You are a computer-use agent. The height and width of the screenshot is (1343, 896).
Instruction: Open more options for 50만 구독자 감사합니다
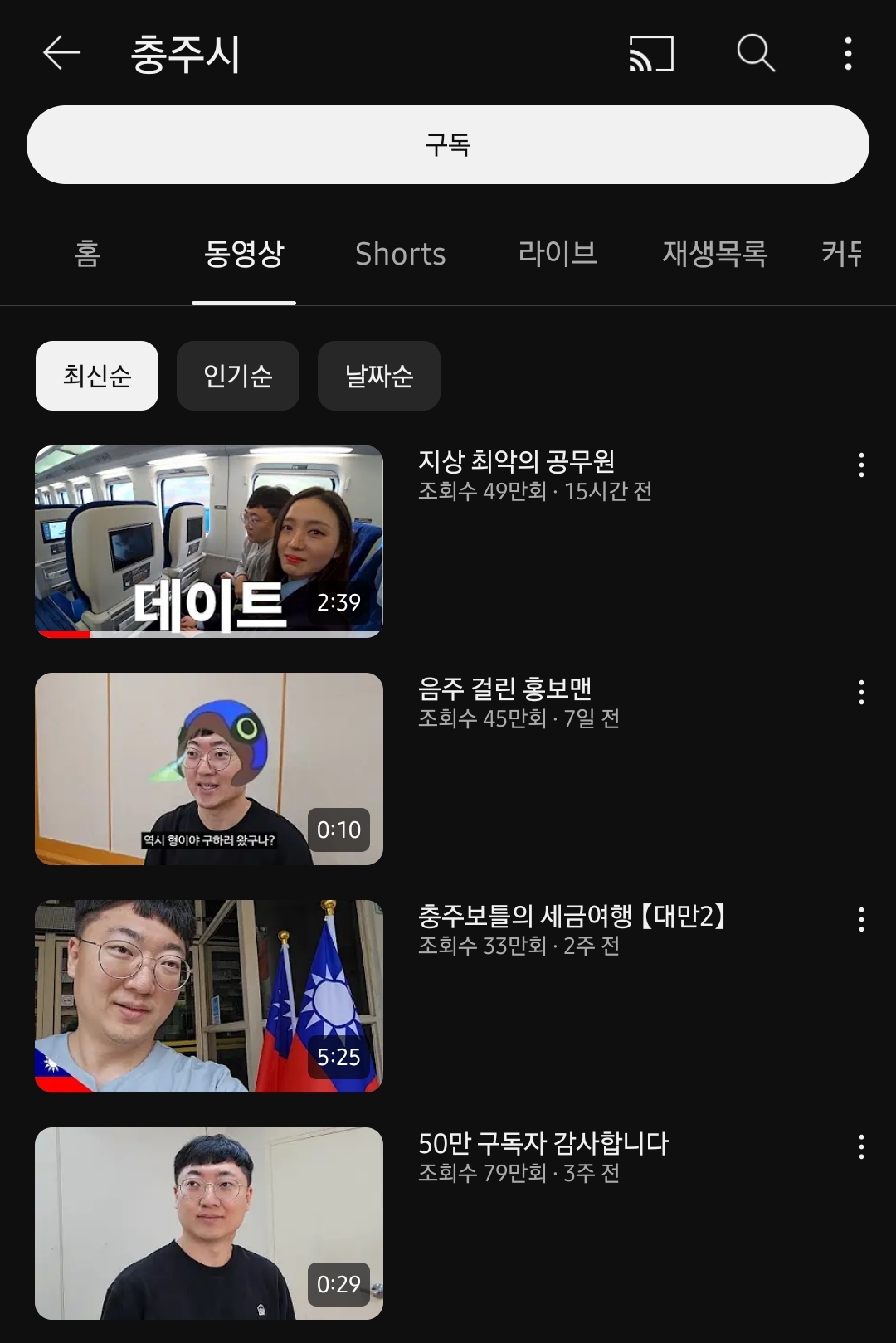(861, 1146)
